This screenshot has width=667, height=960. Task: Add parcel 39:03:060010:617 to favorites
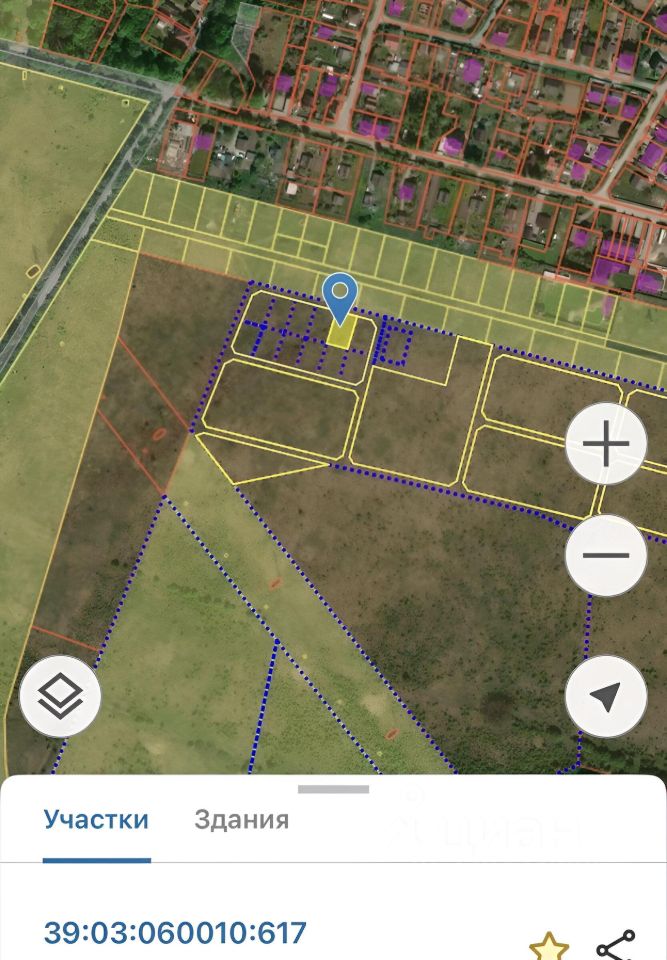coord(548,945)
